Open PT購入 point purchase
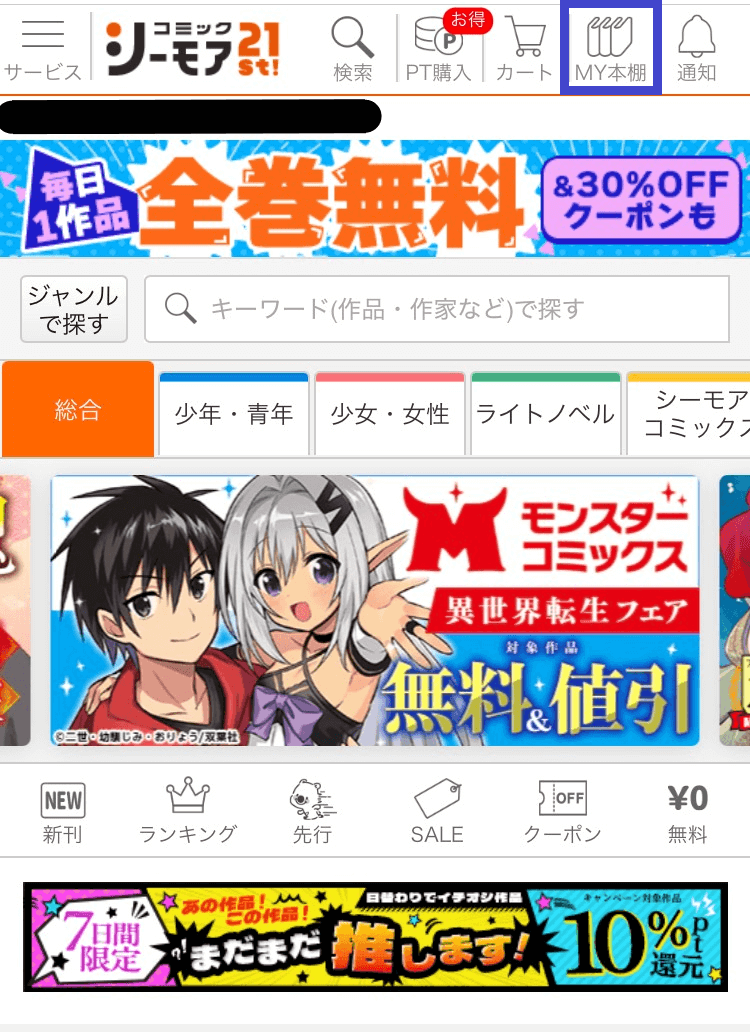Image resolution: width=750 pixels, height=1032 pixels. [438, 47]
